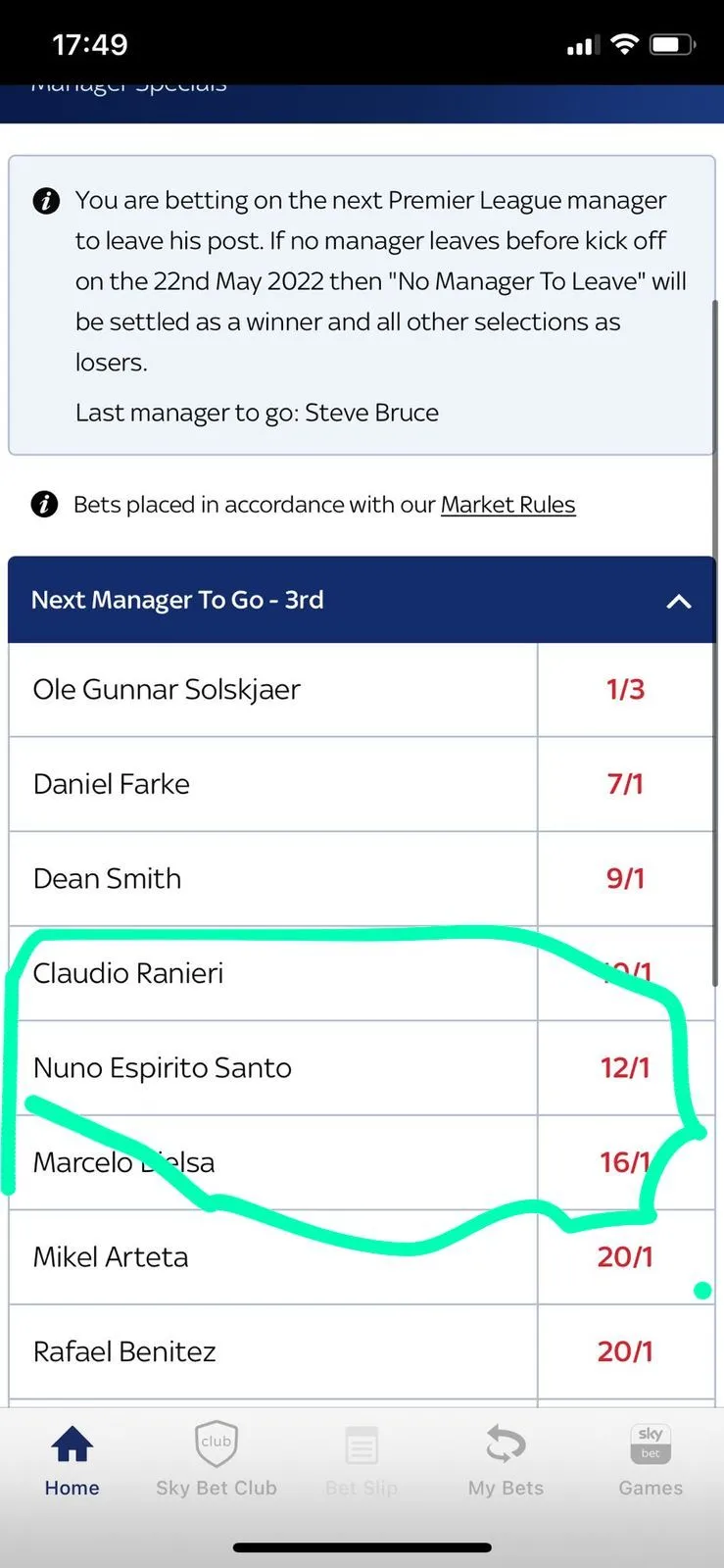Switch to the Sky Bet Club tab
724x1568 pixels.
pos(217,1460)
